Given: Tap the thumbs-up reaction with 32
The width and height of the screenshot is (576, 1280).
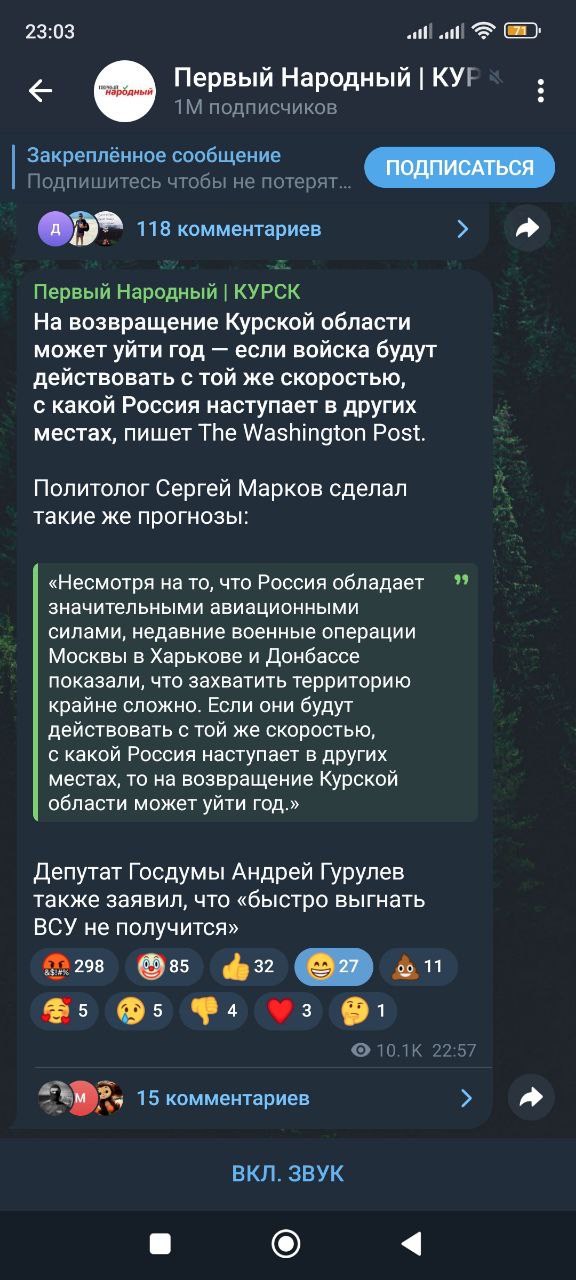Looking at the screenshot, I should point(248,966).
